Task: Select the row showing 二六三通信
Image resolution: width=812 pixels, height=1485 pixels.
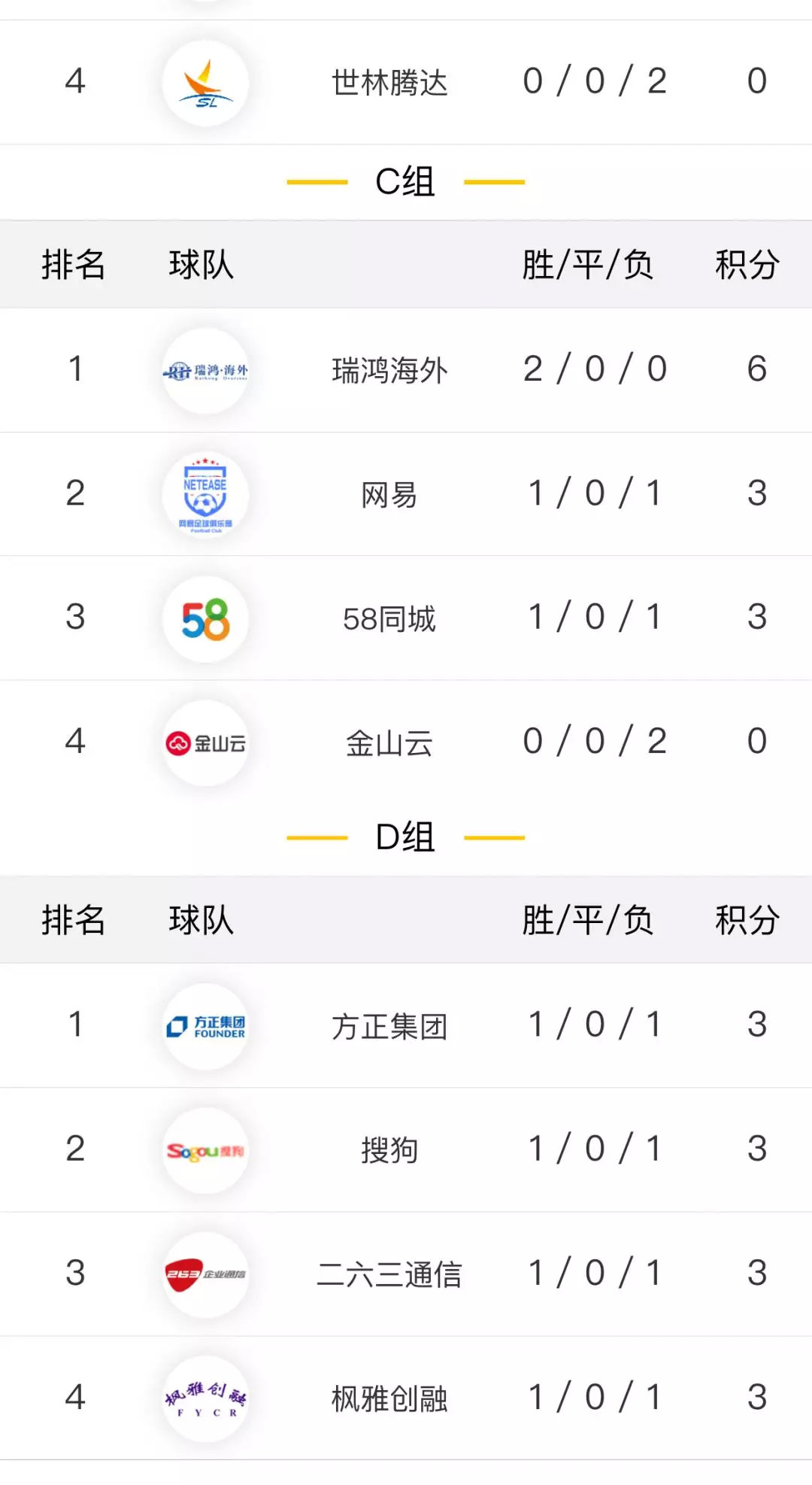Action: click(x=406, y=1273)
